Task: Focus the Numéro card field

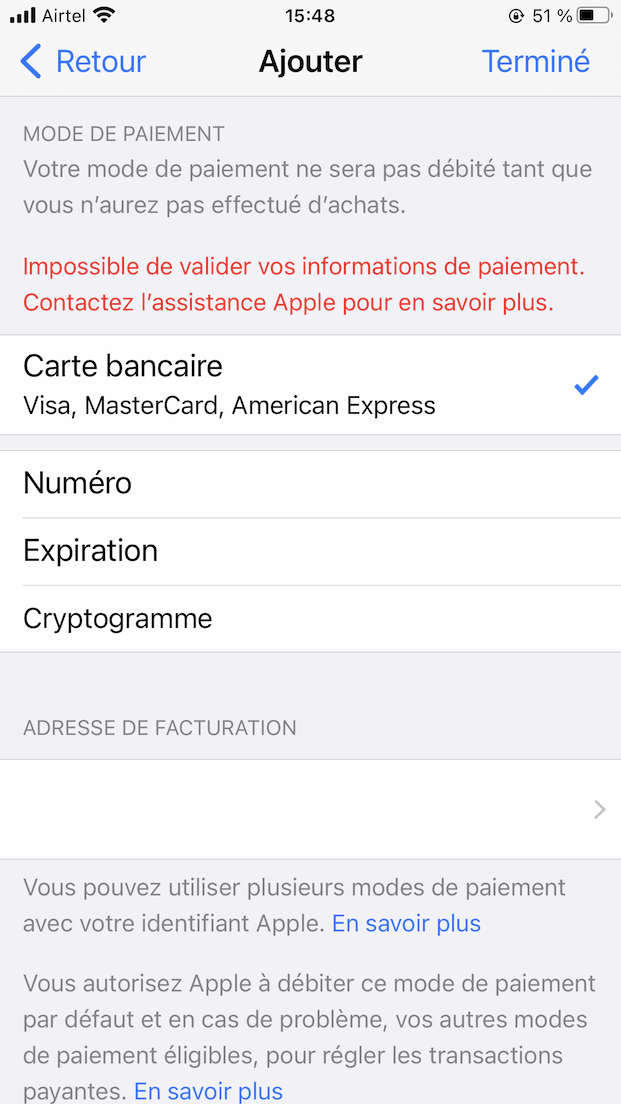Action: [x=310, y=484]
